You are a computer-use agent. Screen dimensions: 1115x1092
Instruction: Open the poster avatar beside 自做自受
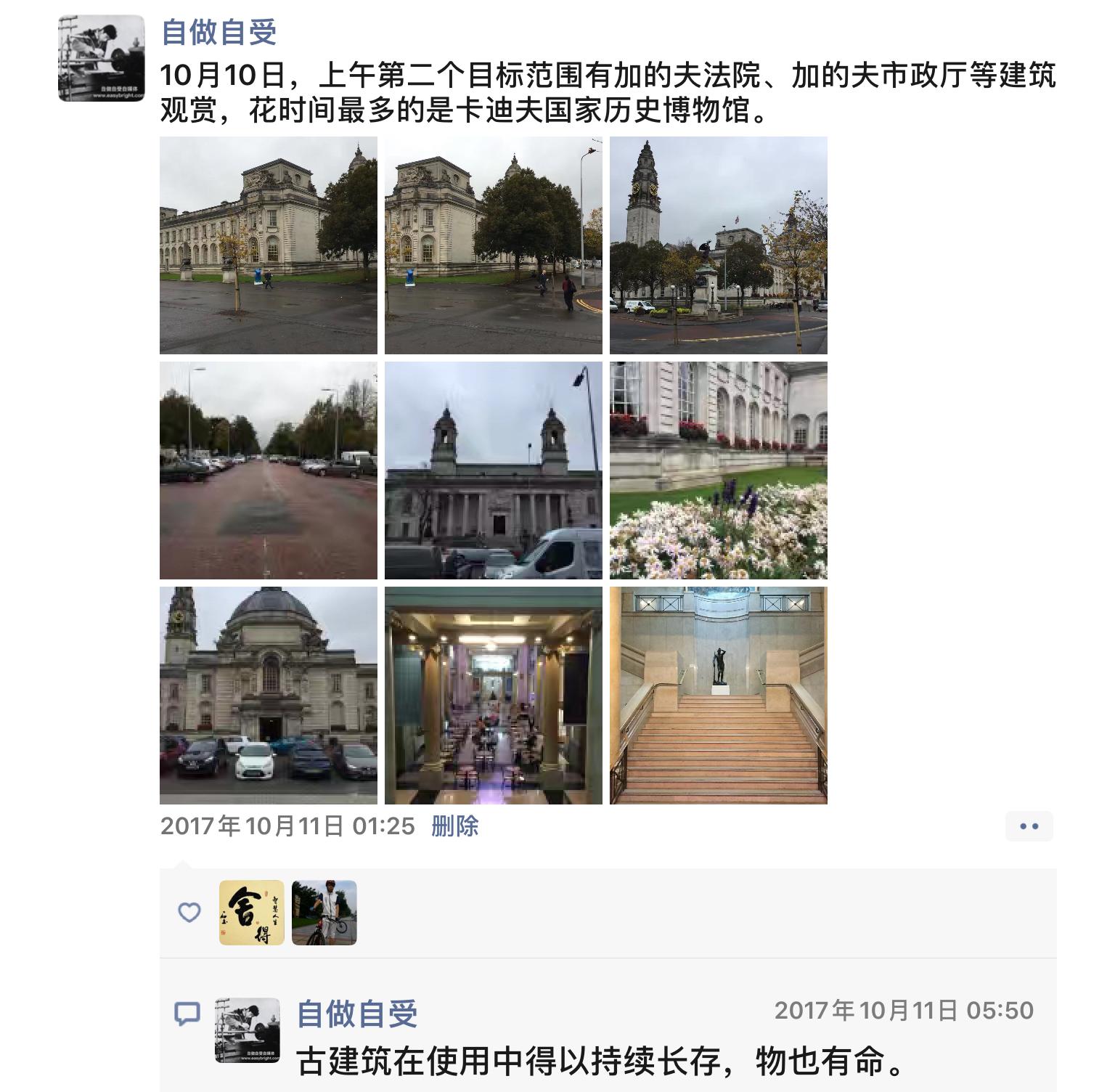point(101,58)
